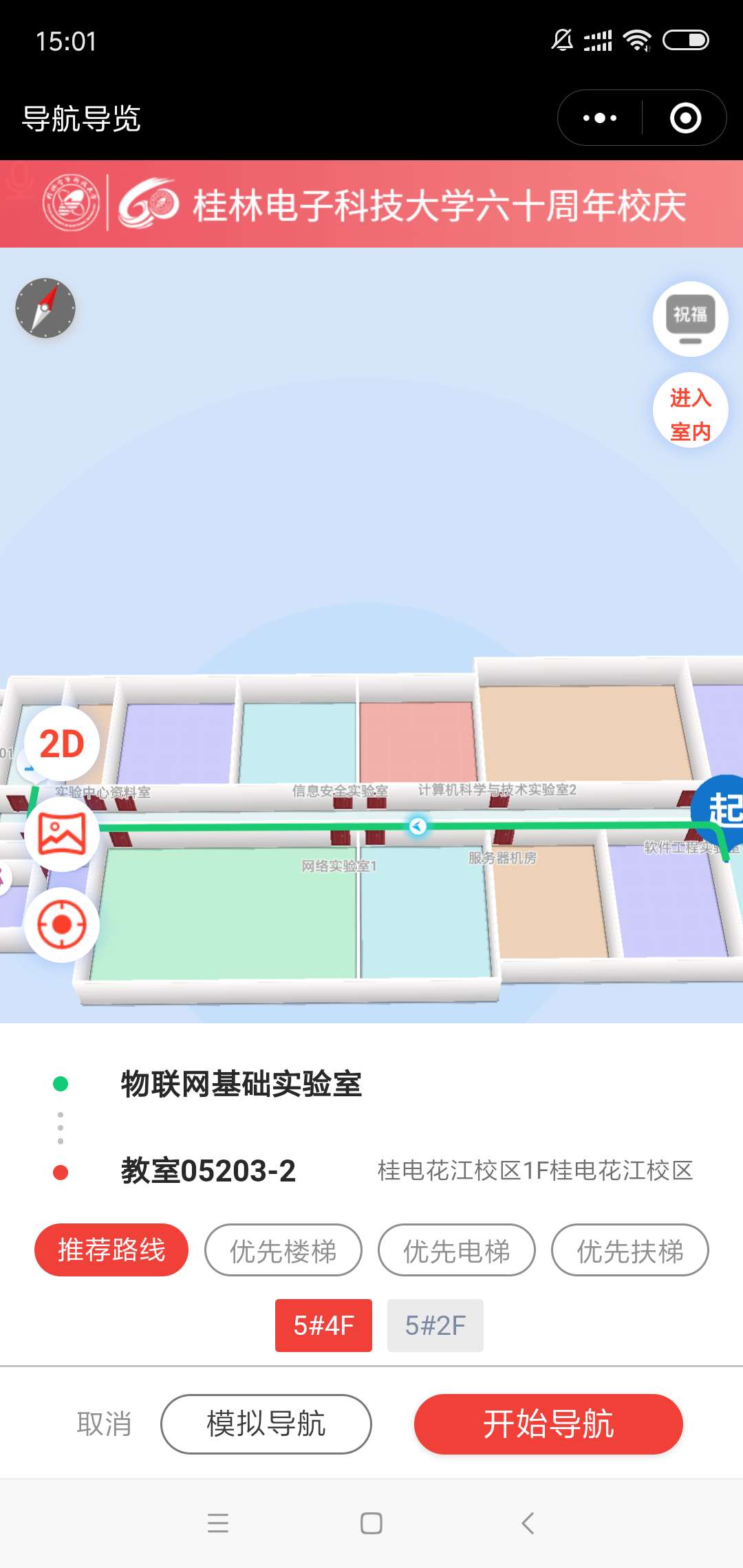
Task: Tap 开始导航 to begin navigation
Action: (548, 1424)
